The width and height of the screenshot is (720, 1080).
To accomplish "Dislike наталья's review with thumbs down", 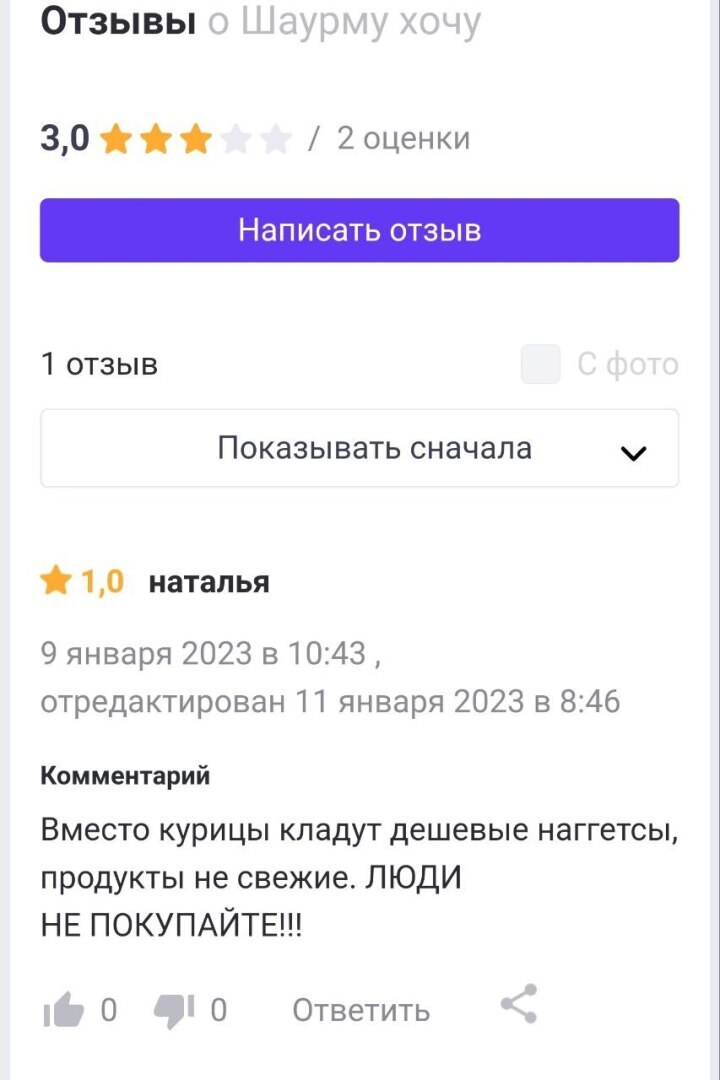I will [174, 1011].
